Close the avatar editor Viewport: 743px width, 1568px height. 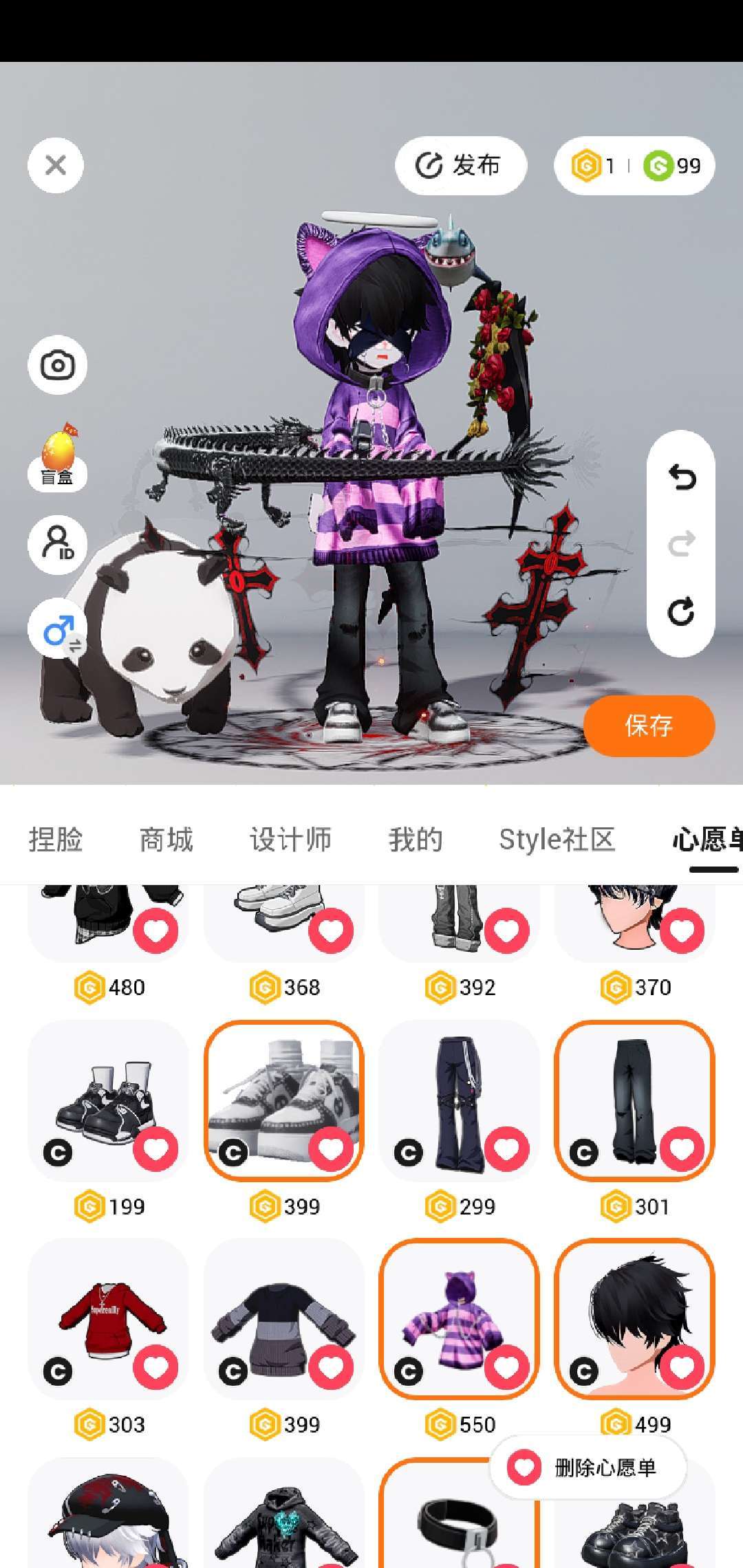56,165
